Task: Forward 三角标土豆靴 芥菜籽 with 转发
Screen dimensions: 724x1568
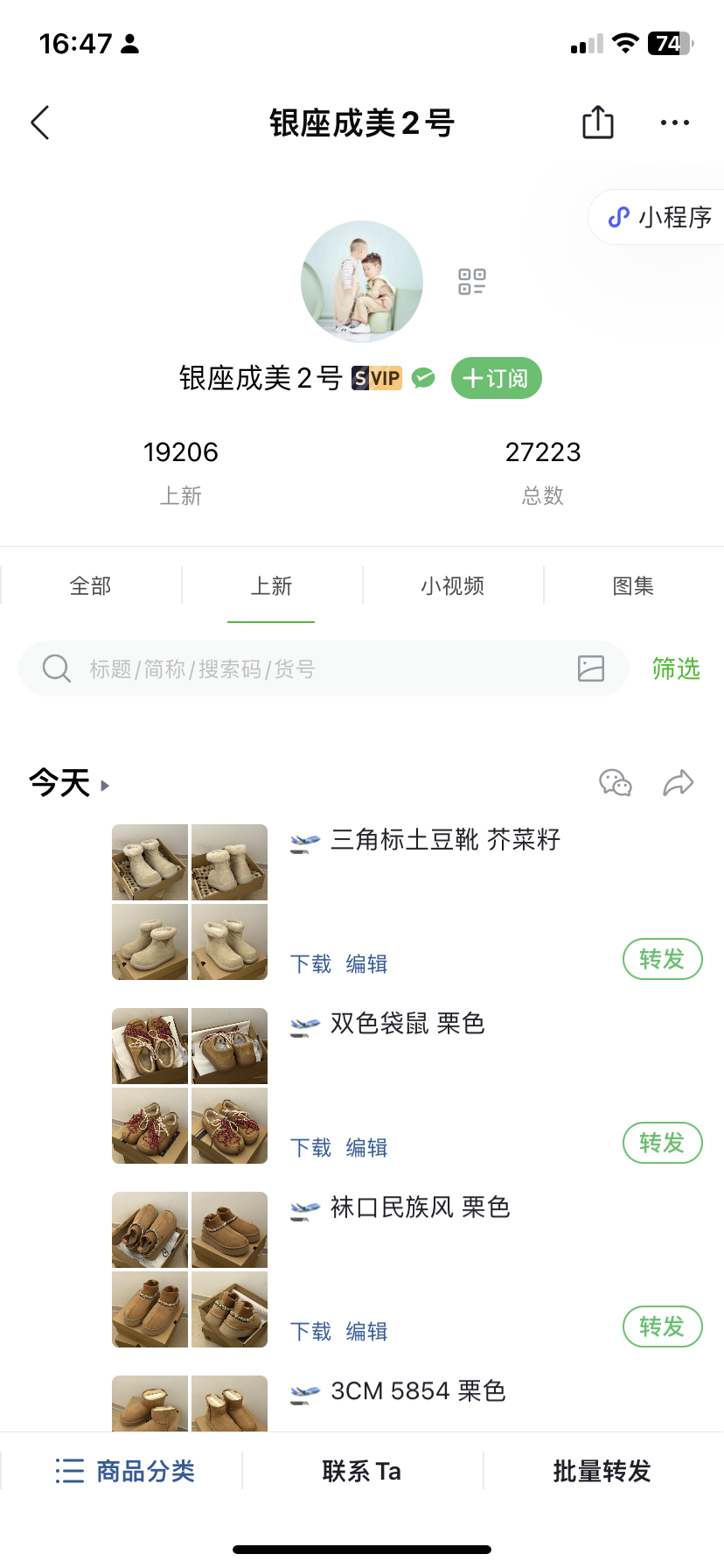Action: click(662, 959)
